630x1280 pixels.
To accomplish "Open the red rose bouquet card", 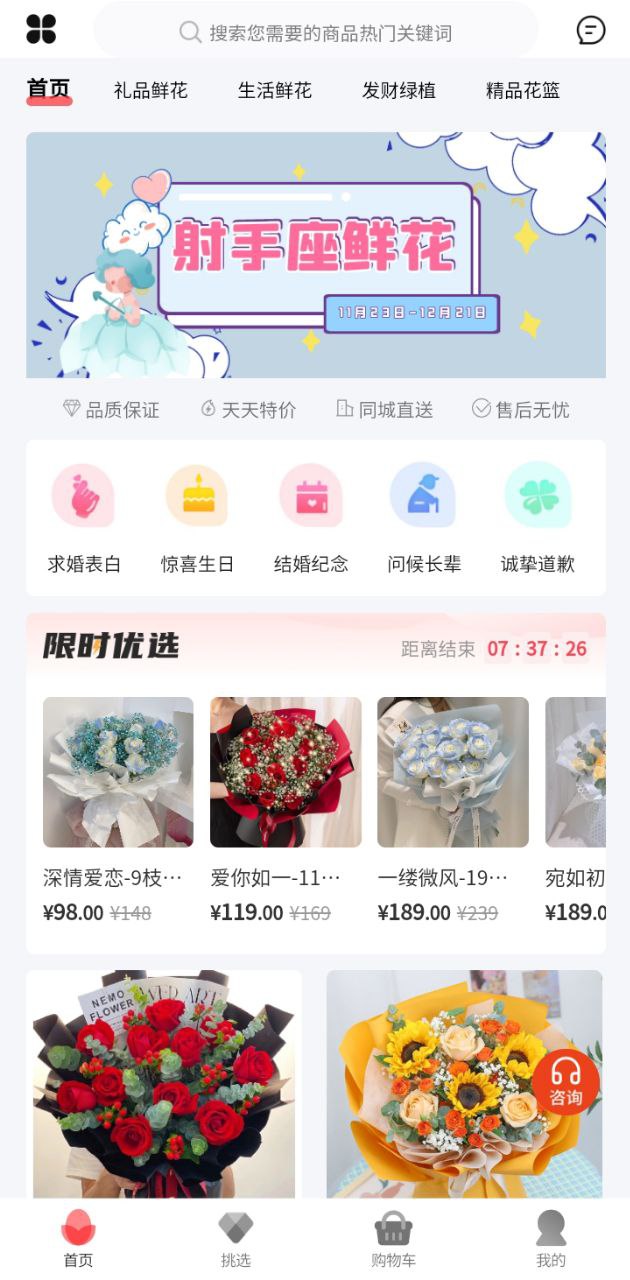I will pyautogui.click(x=163, y=1085).
